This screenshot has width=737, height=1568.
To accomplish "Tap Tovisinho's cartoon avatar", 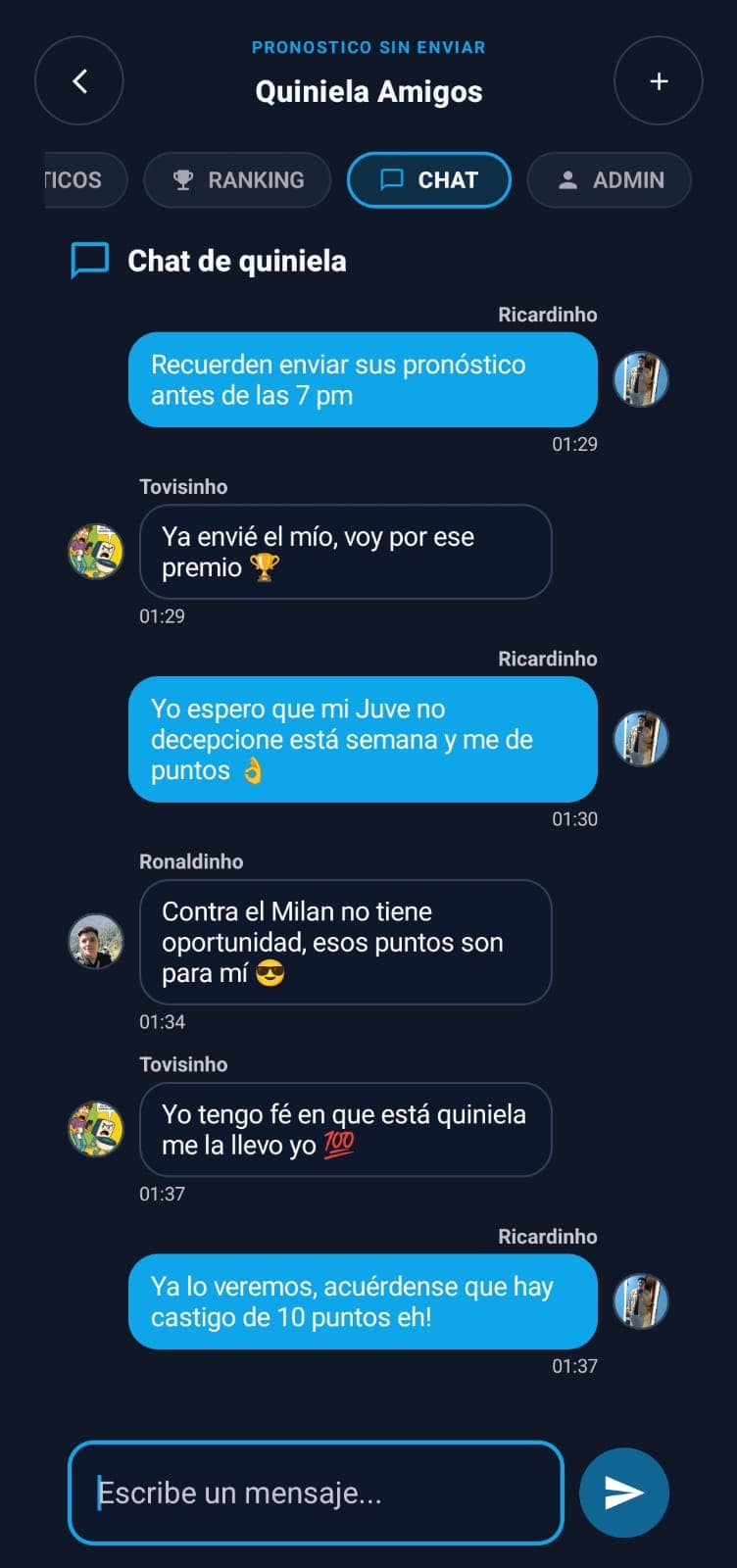I will [x=95, y=552].
